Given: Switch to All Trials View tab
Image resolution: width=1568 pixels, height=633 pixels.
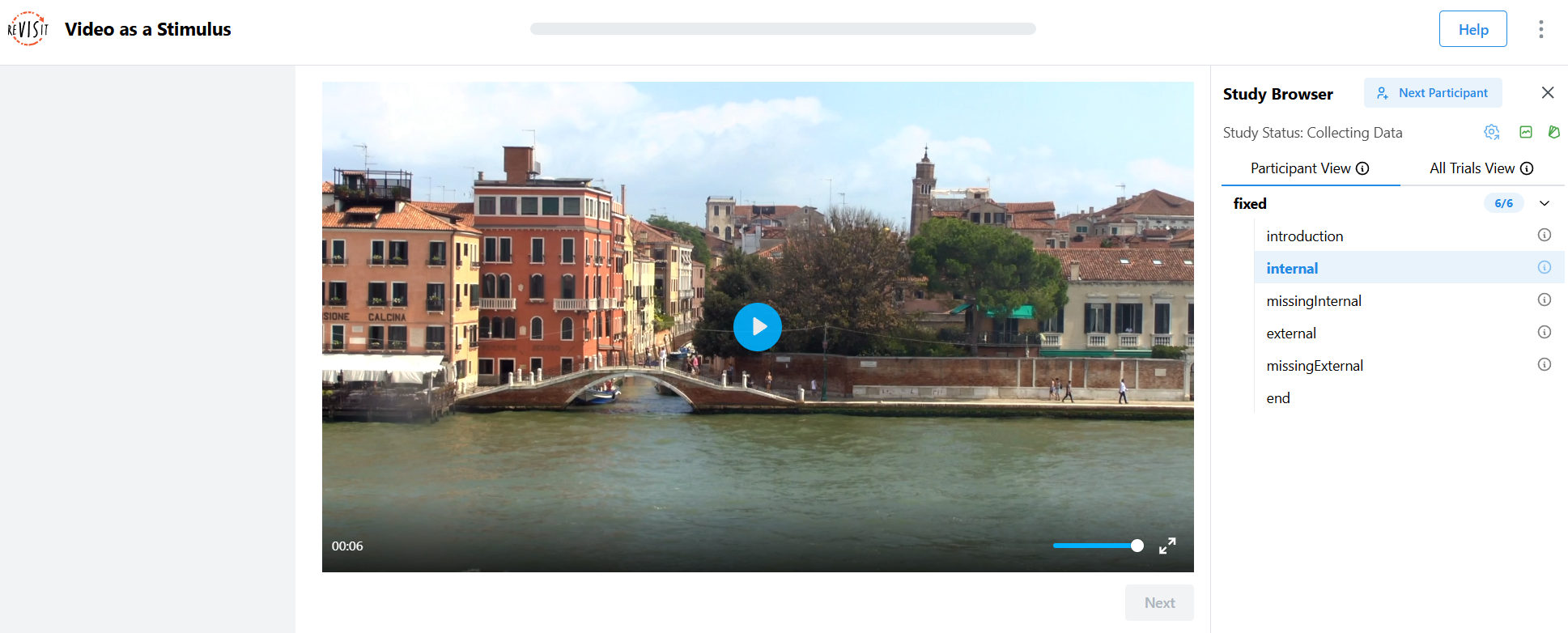Looking at the screenshot, I should [1481, 168].
